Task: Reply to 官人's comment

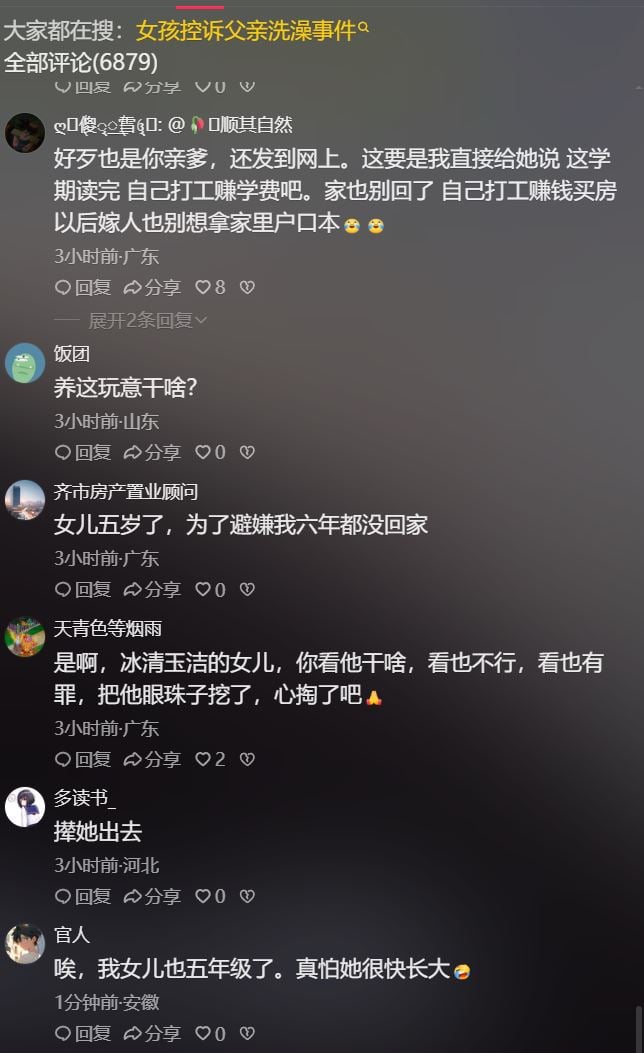Action: click(83, 1033)
